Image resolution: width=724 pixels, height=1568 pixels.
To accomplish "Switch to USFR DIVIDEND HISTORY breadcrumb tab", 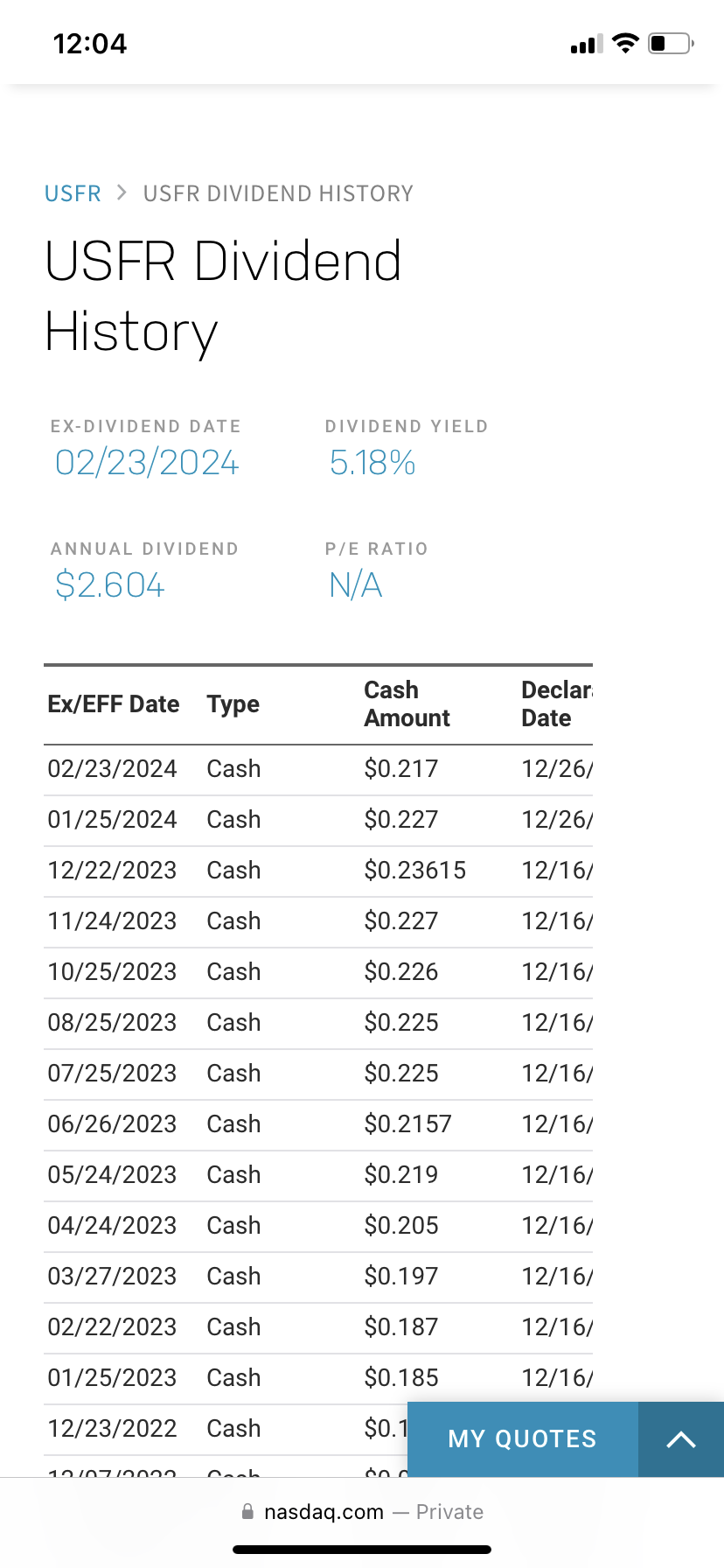I will click(278, 192).
